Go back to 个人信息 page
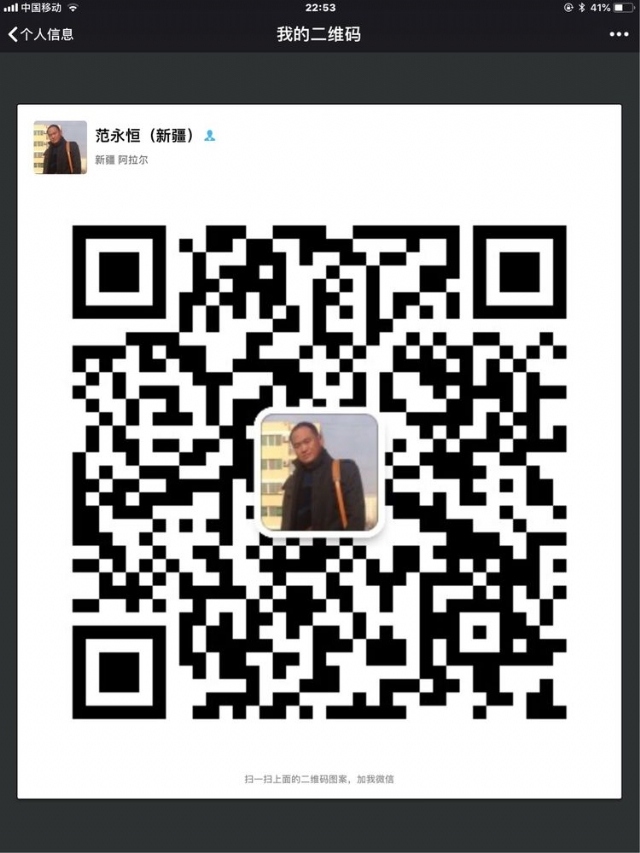 tap(40, 34)
